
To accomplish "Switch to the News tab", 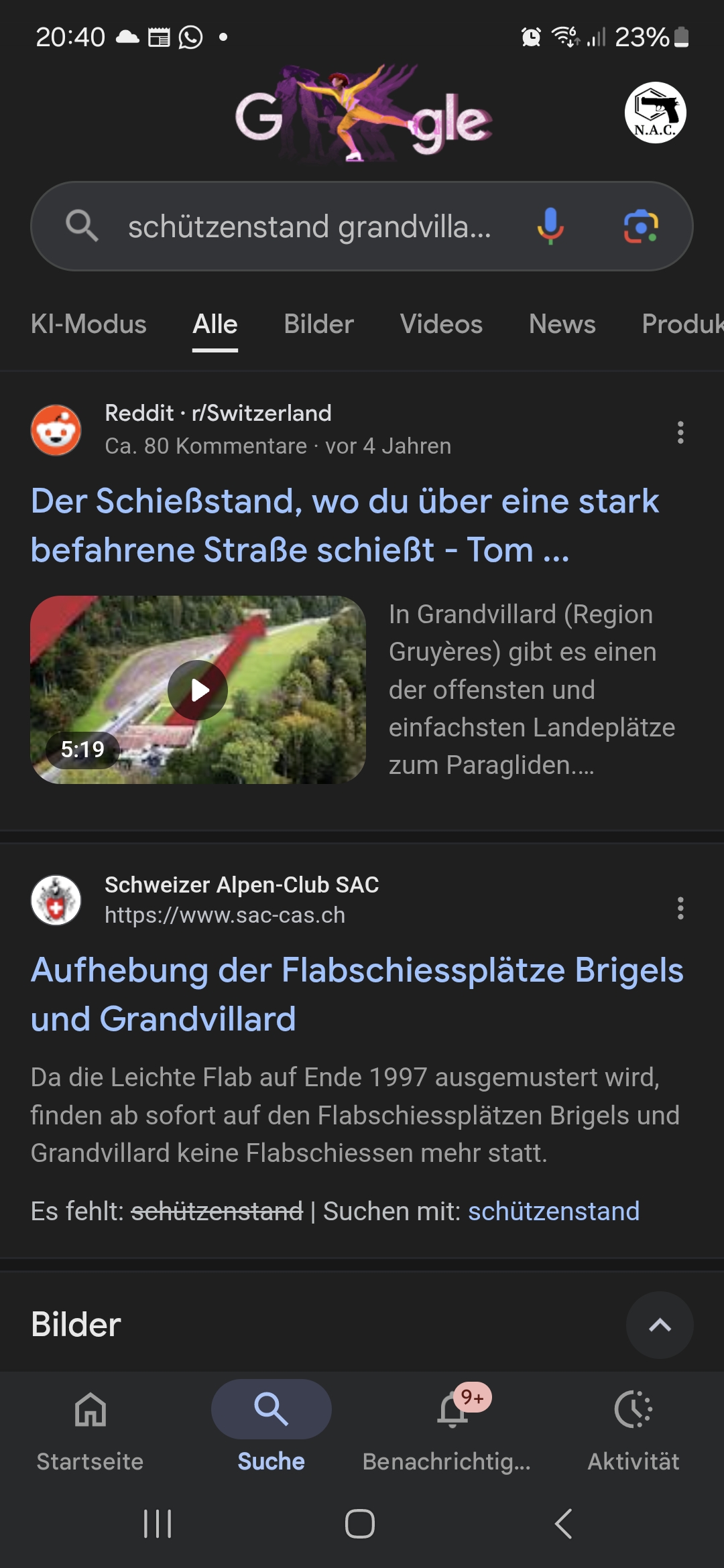I will pyautogui.click(x=562, y=324).
